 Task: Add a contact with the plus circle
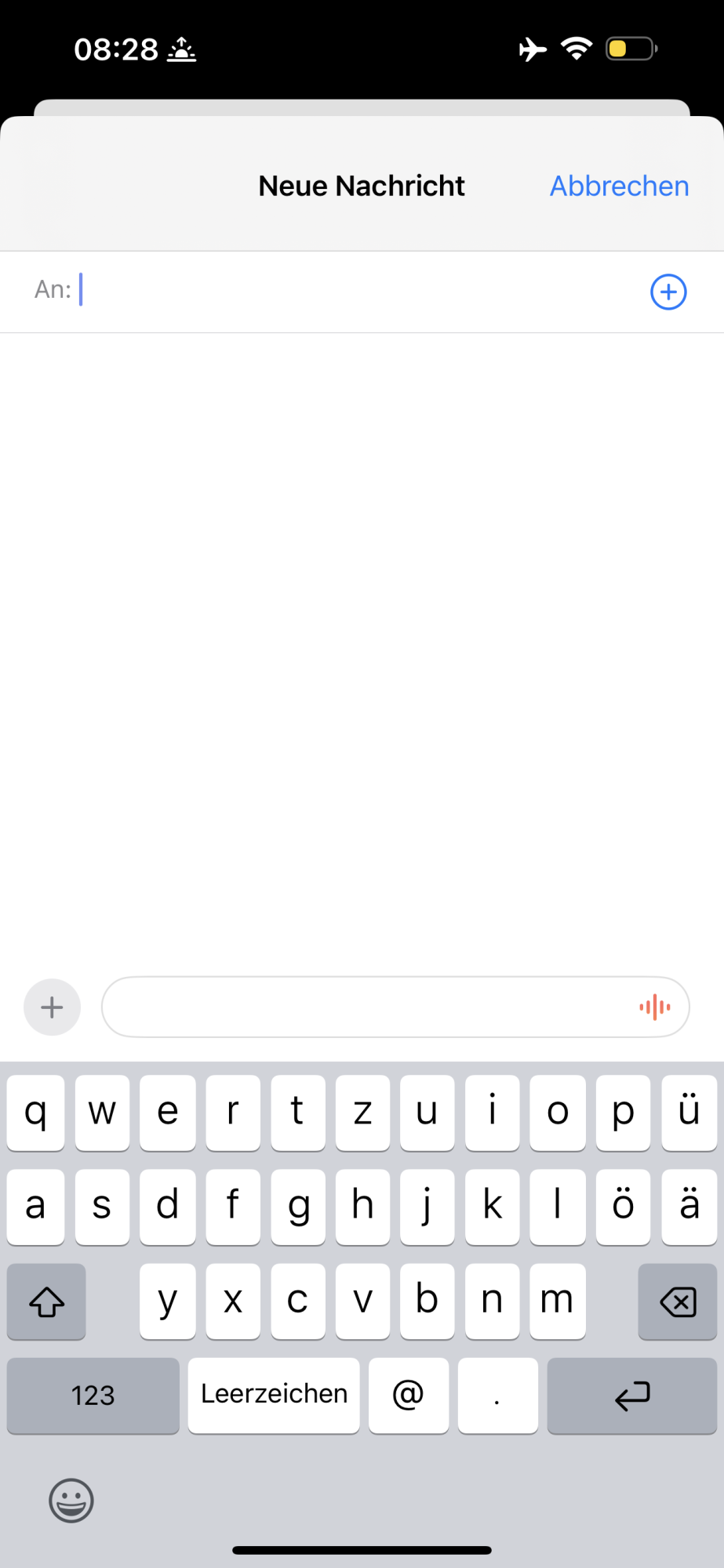pyautogui.click(x=668, y=292)
